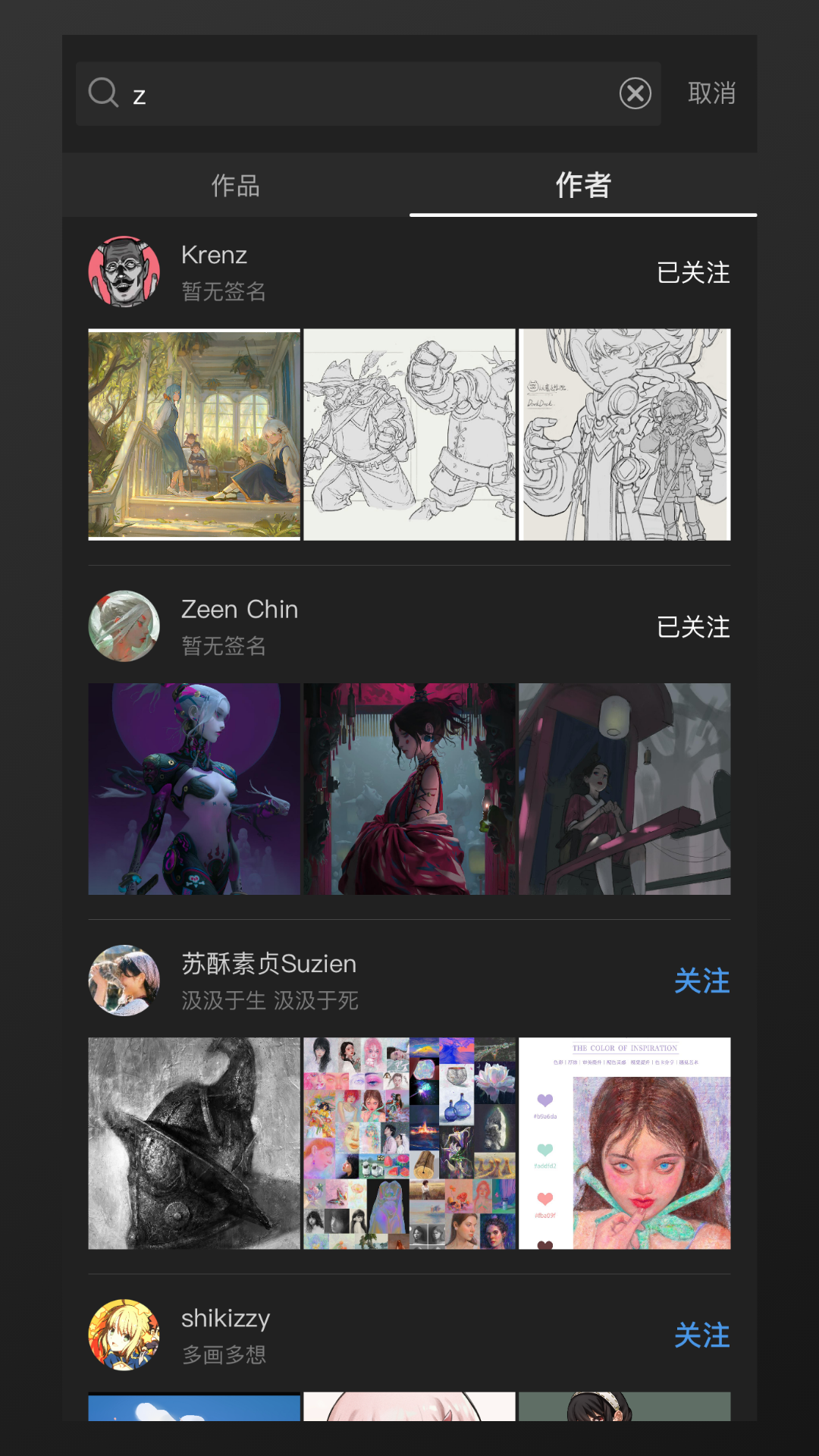Follow 苏酥素贞Suzien

701,981
